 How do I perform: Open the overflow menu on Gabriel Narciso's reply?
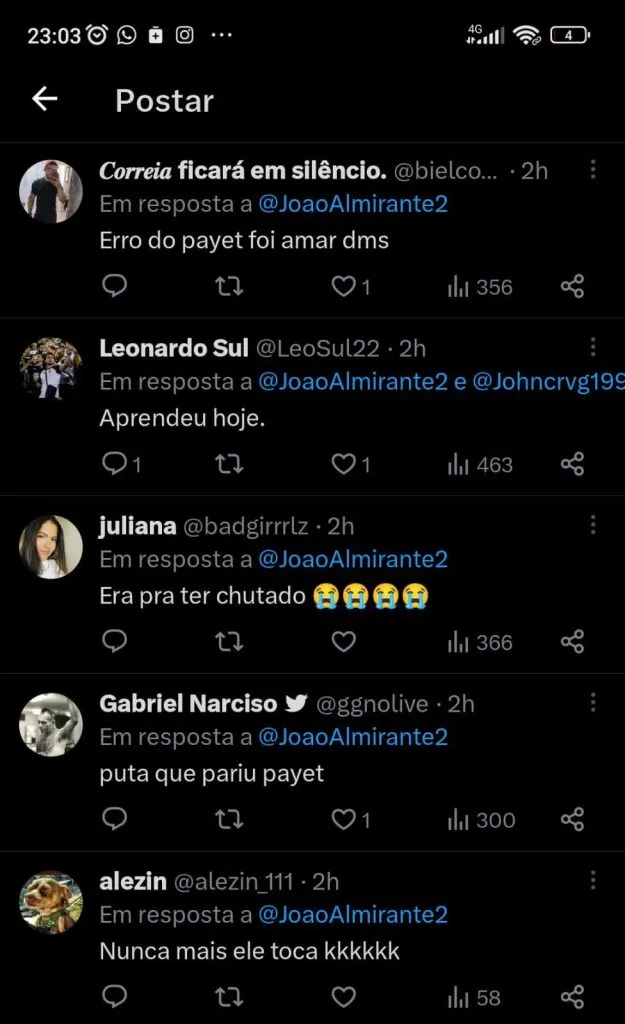click(593, 702)
